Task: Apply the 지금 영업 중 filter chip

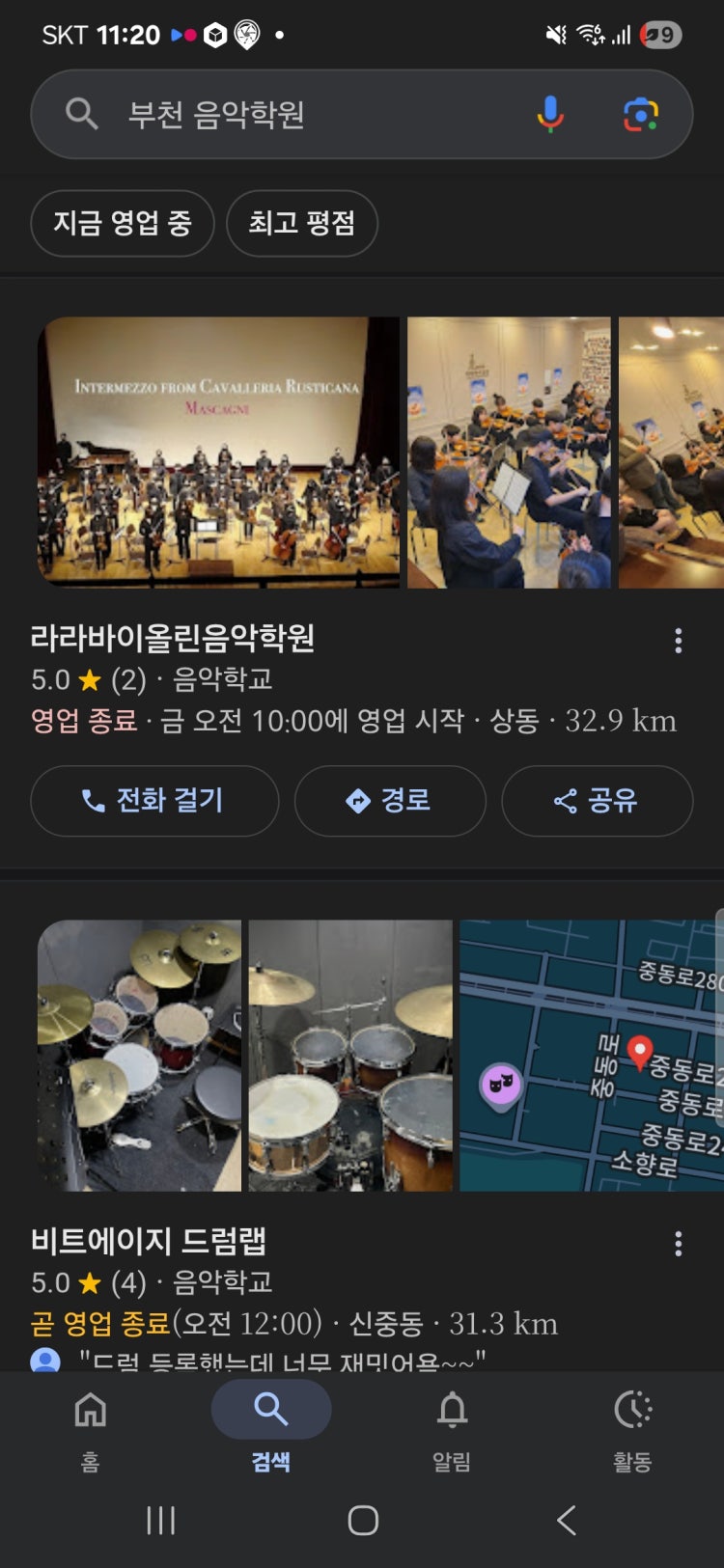Action: [123, 223]
